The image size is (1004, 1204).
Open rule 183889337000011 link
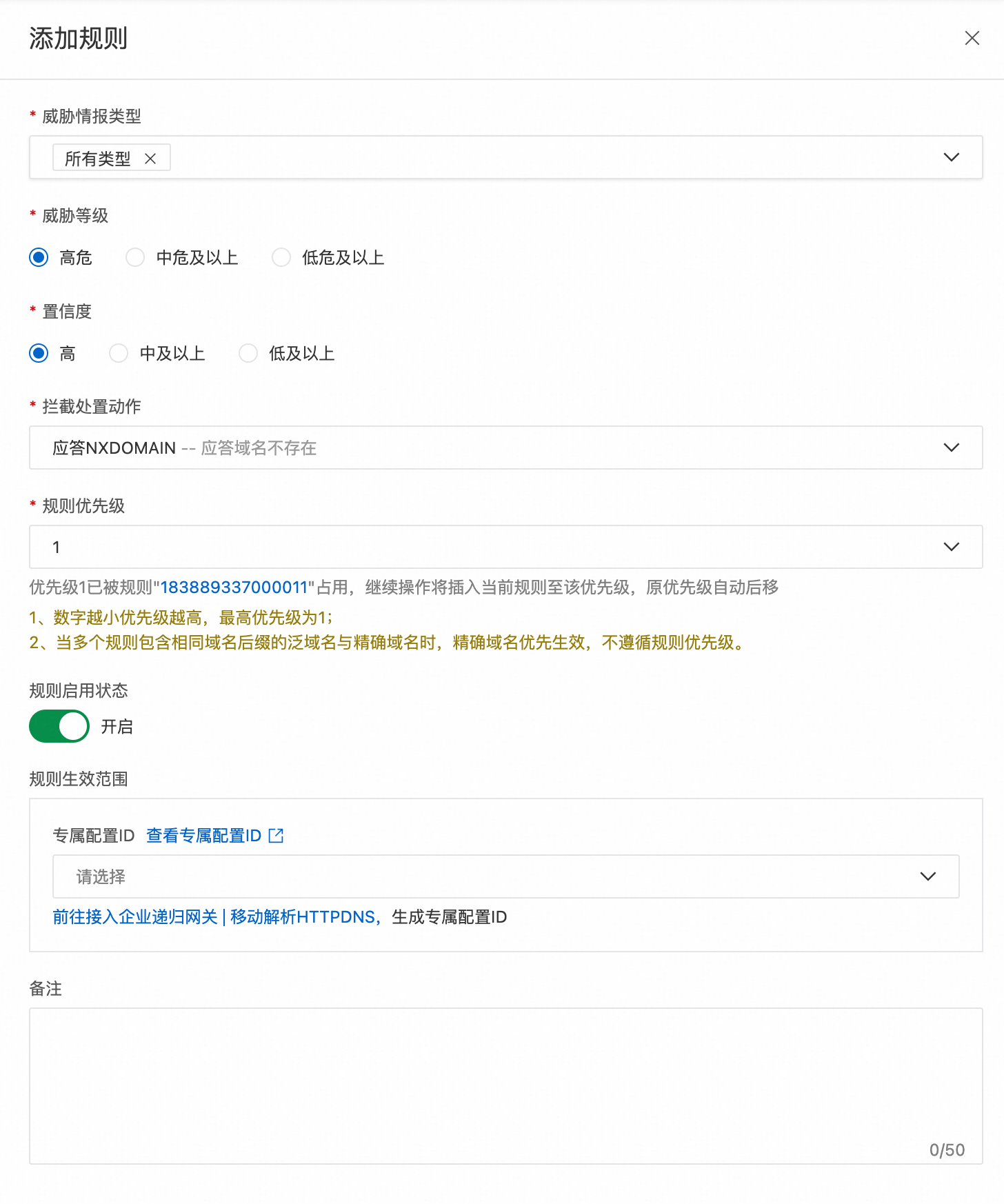234,588
